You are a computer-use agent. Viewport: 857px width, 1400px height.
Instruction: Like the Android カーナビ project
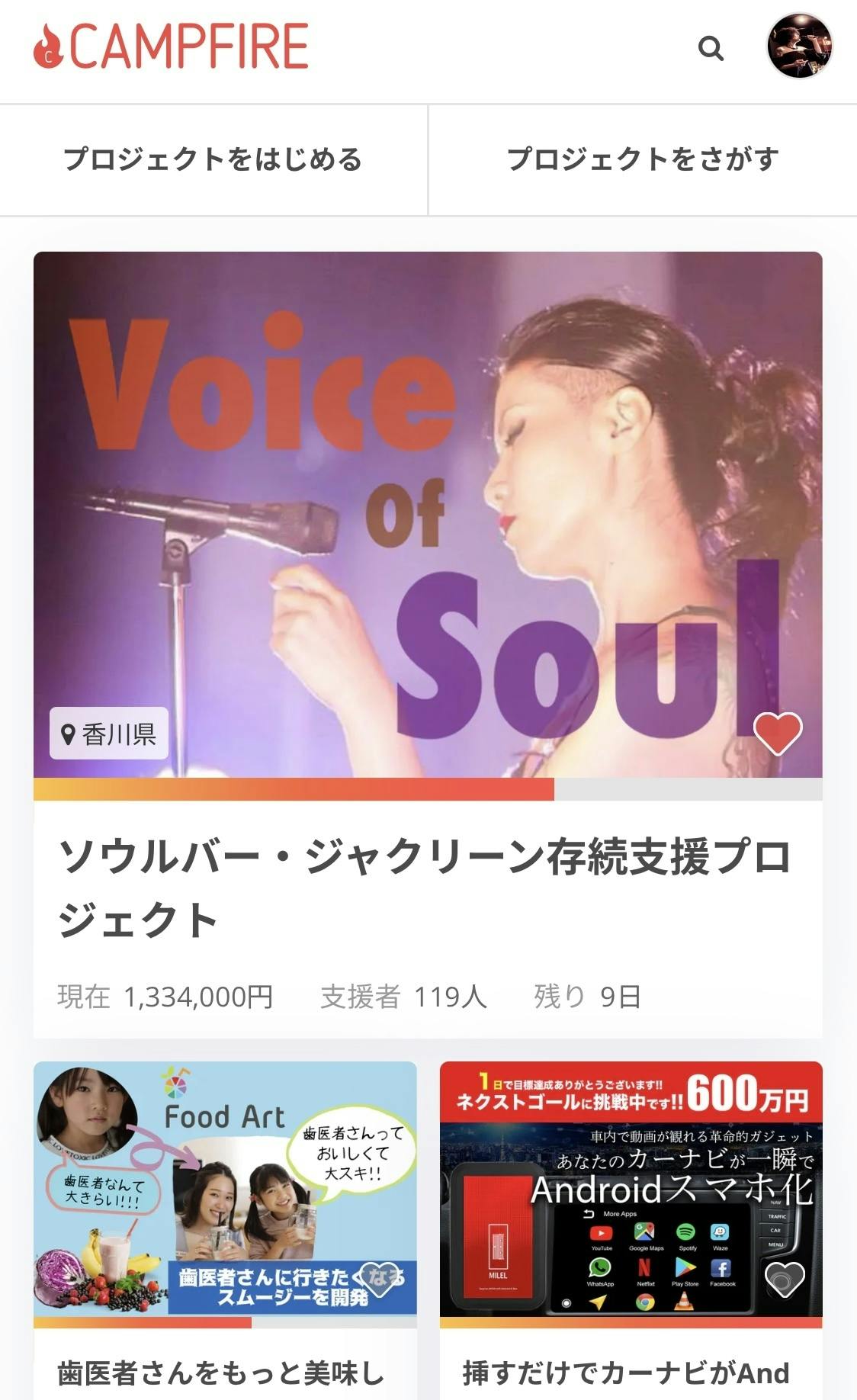(x=785, y=1279)
